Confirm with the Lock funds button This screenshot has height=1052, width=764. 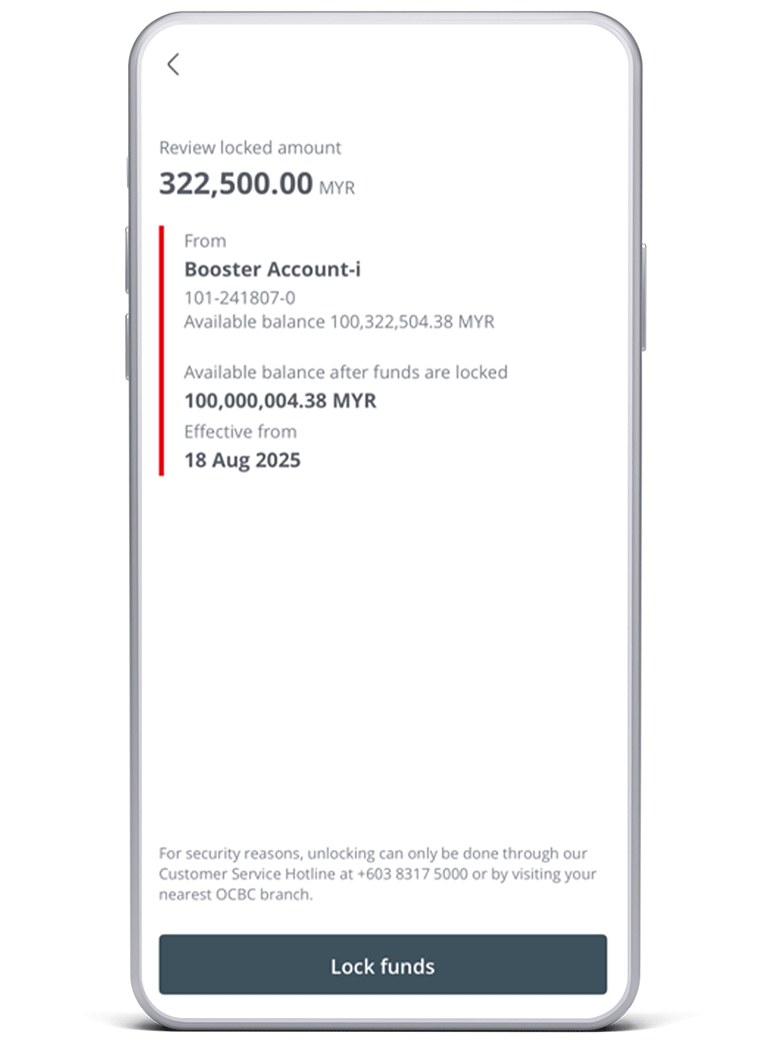pyautogui.click(x=382, y=965)
